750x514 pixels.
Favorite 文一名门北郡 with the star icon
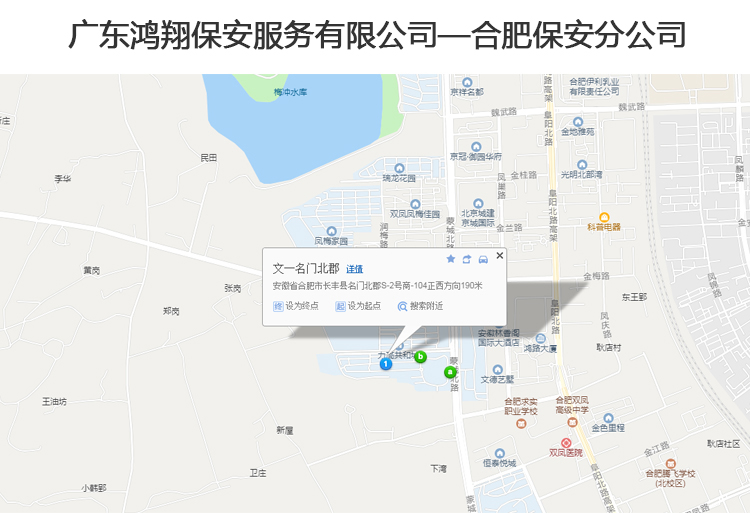451,260
